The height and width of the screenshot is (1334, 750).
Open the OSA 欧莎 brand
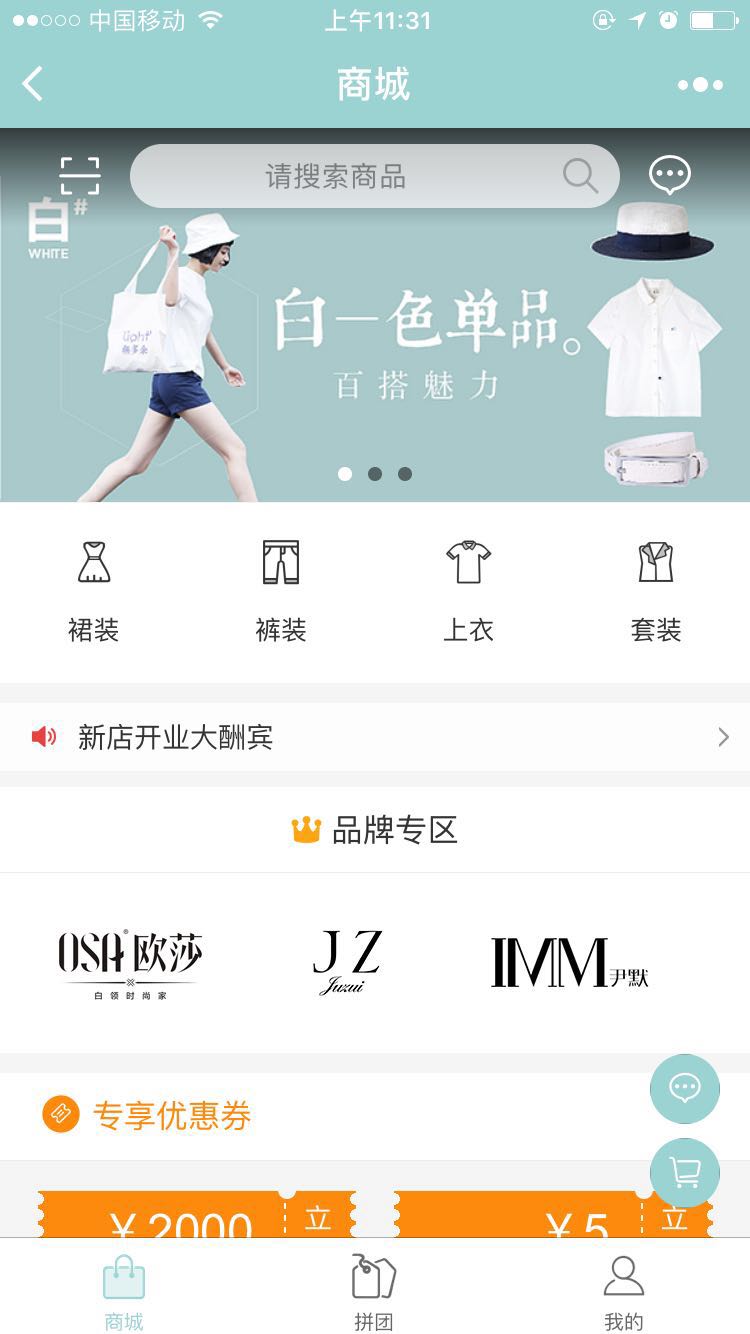click(x=130, y=962)
